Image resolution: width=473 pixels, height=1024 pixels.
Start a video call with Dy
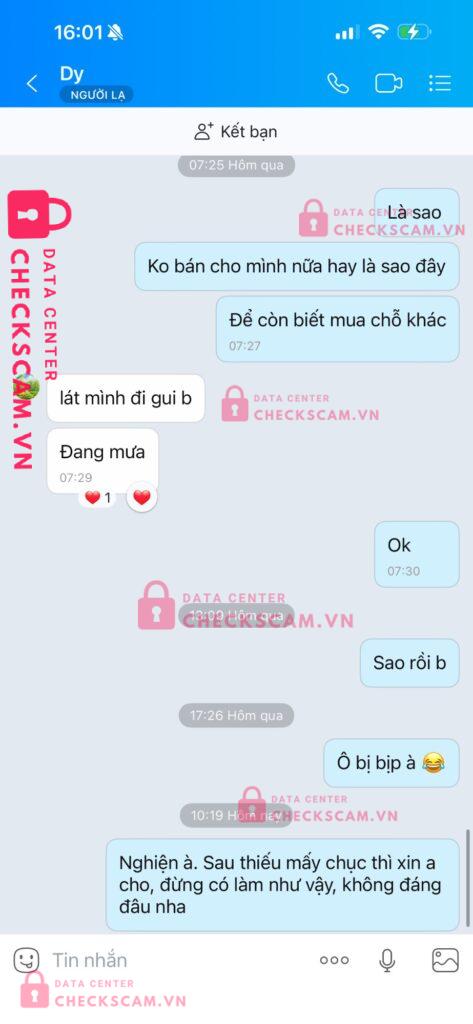pos(388,83)
